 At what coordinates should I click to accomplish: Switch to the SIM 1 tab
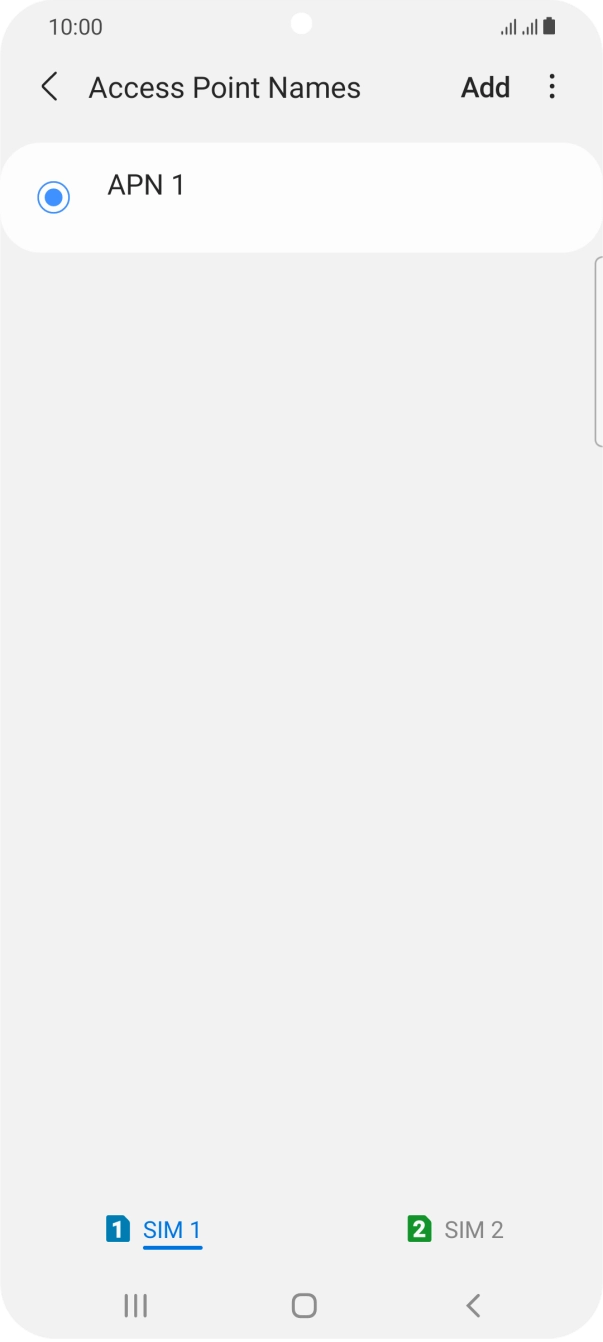[x=155, y=1229]
